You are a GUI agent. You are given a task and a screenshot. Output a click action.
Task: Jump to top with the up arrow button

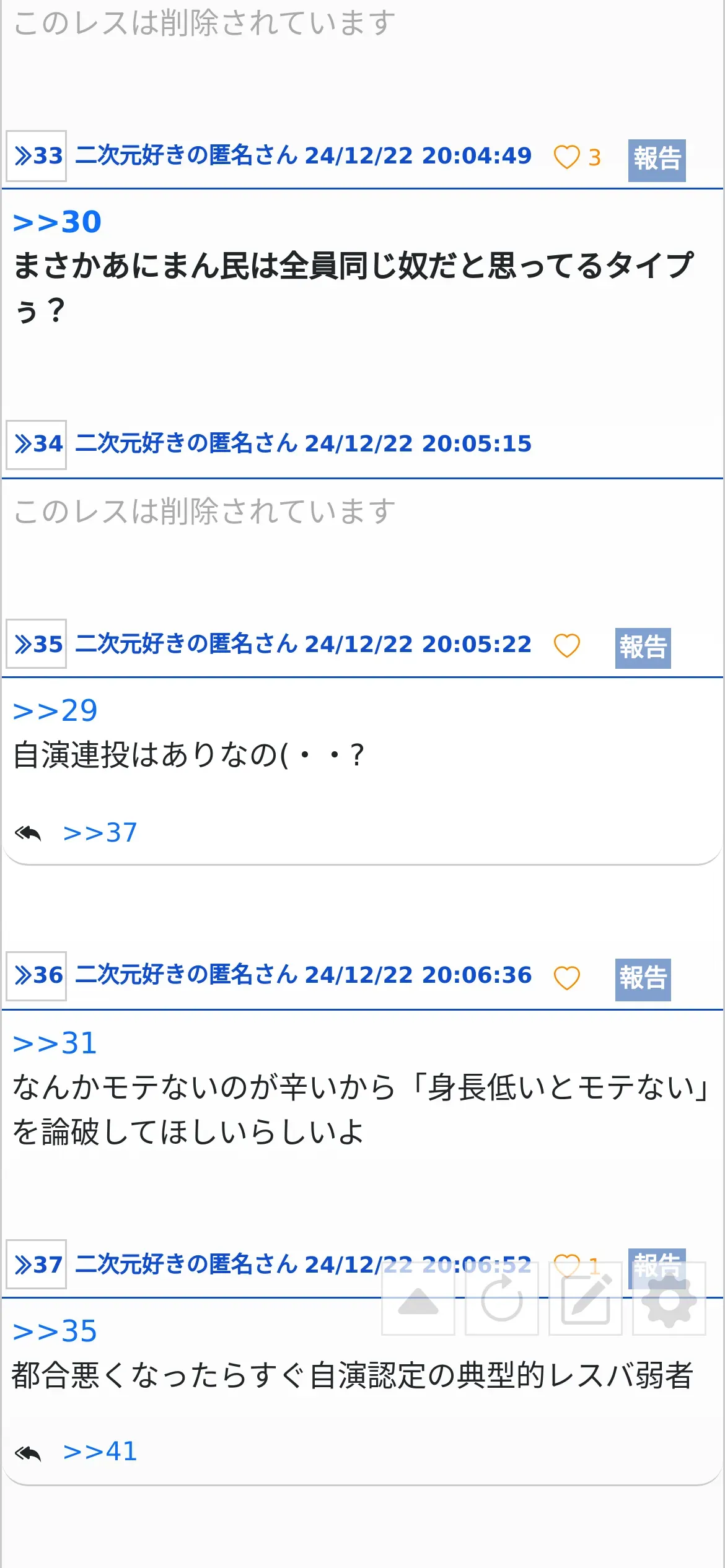point(418,1299)
